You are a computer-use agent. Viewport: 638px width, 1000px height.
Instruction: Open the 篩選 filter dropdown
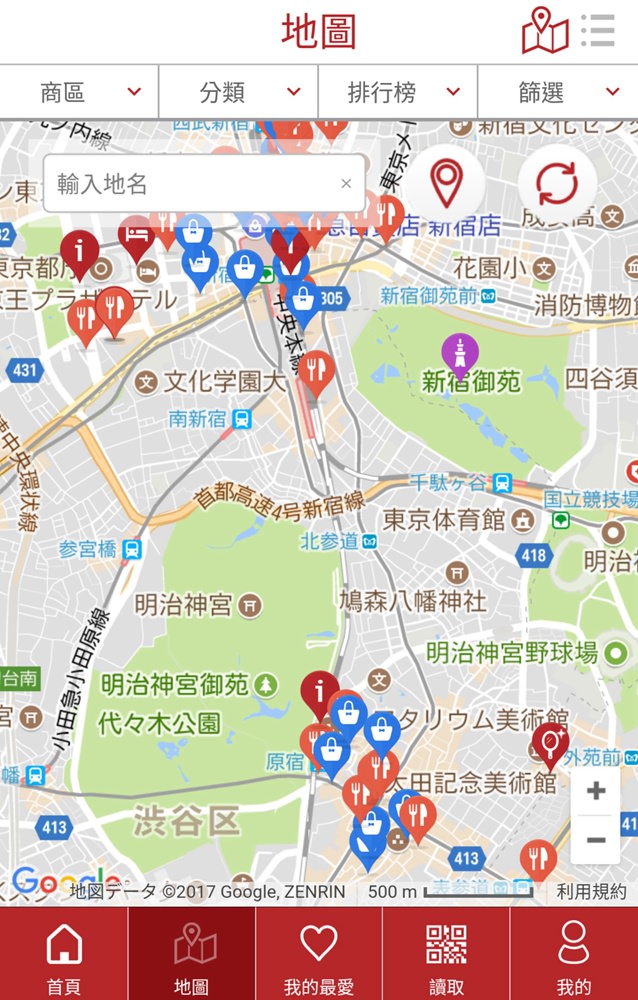[557, 93]
